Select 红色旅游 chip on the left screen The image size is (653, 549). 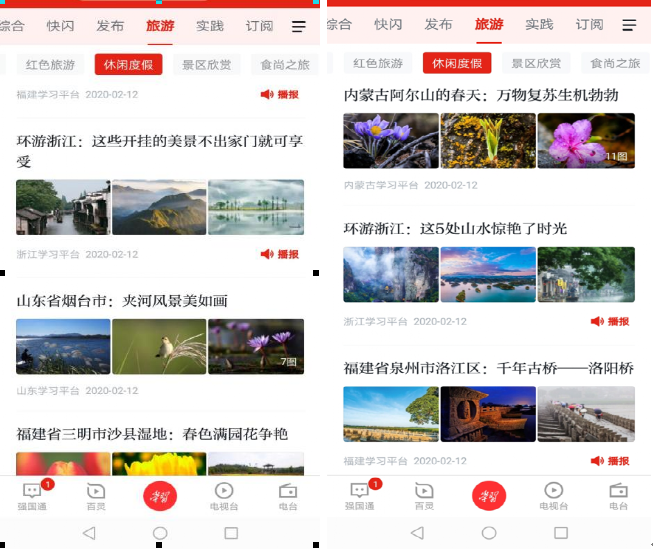(x=50, y=65)
